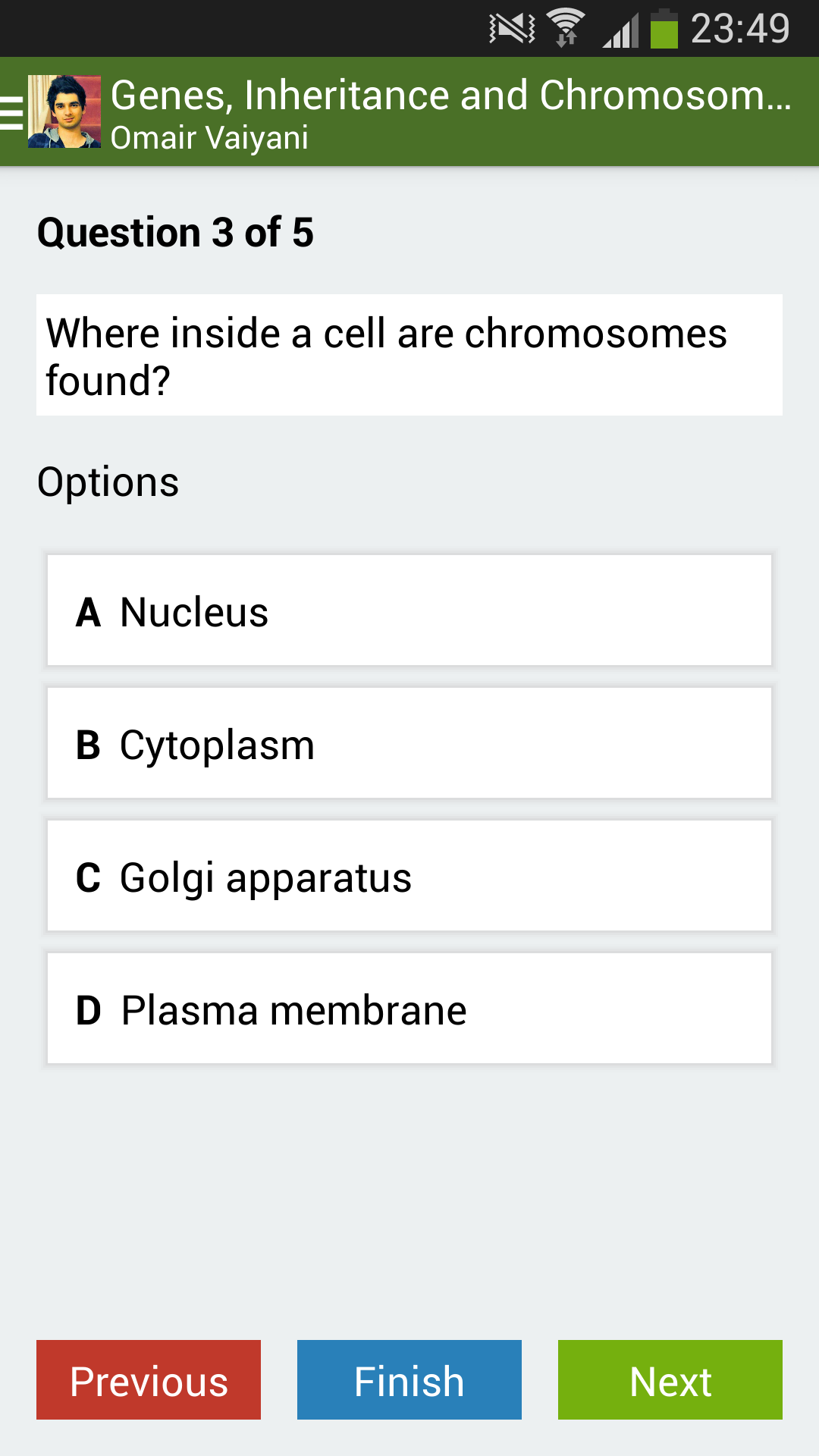819x1456 pixels.
Task: Open the hamburger navigation menu
Action: tap(11, 112)
